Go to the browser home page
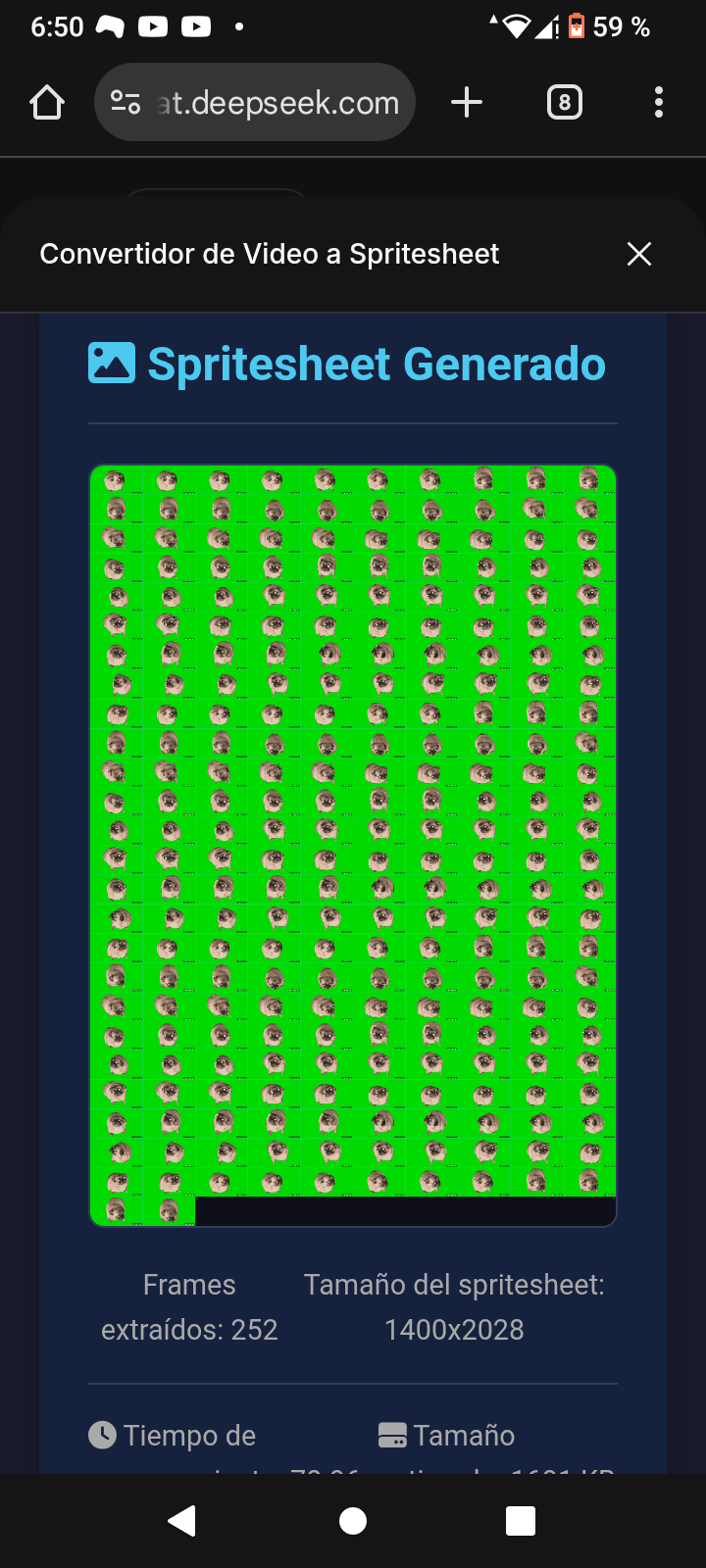This screenshot has height=1568, width=706. pyautogui.click(x=47, y=102)
